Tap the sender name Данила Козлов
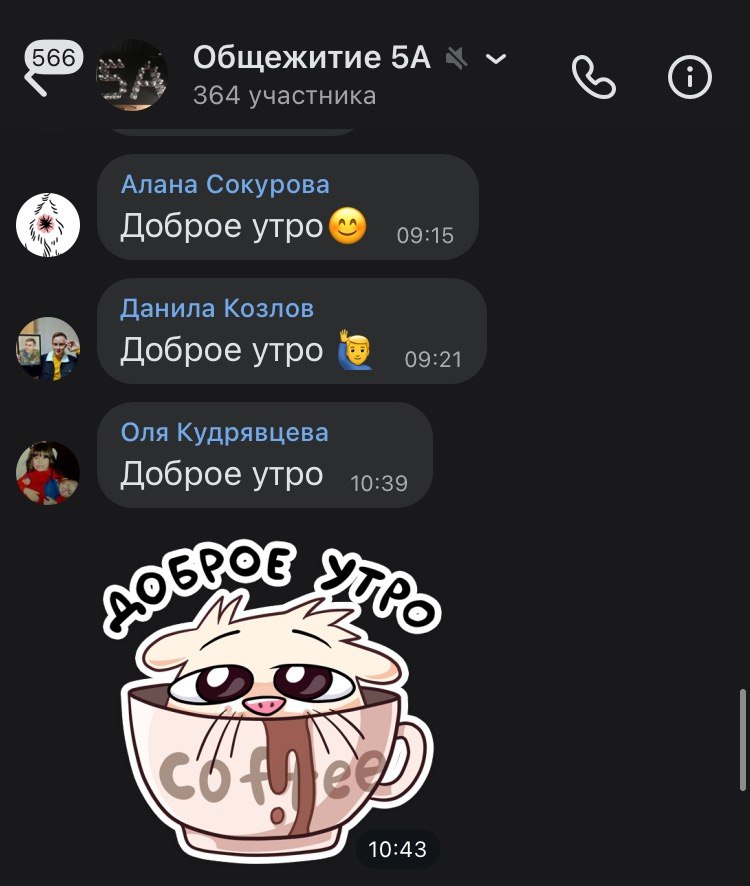Image resolution: width=750 pixels, height=886 pixels. point(217,308)
